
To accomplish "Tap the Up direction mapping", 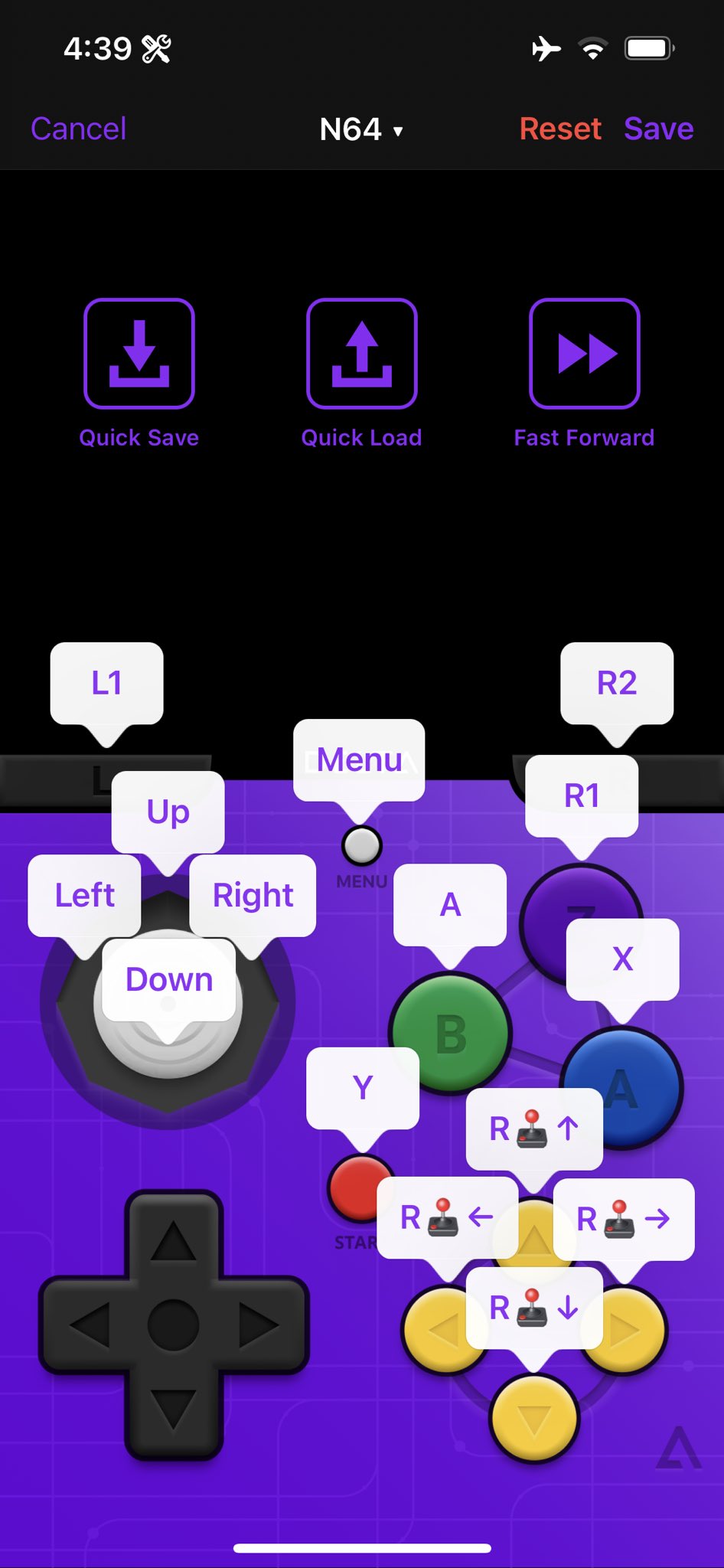I will pos(168,812).
